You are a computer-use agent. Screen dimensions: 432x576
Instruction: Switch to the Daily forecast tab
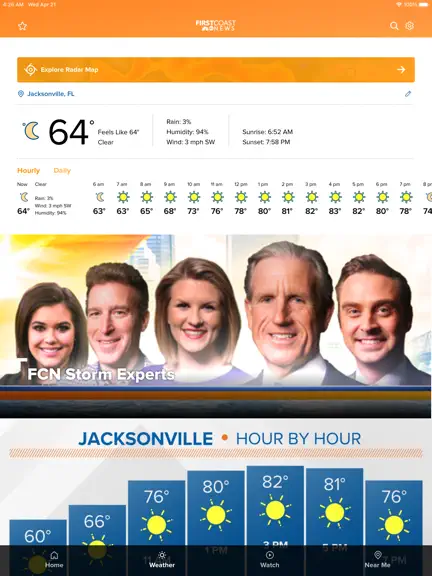[x=62, y=170]
